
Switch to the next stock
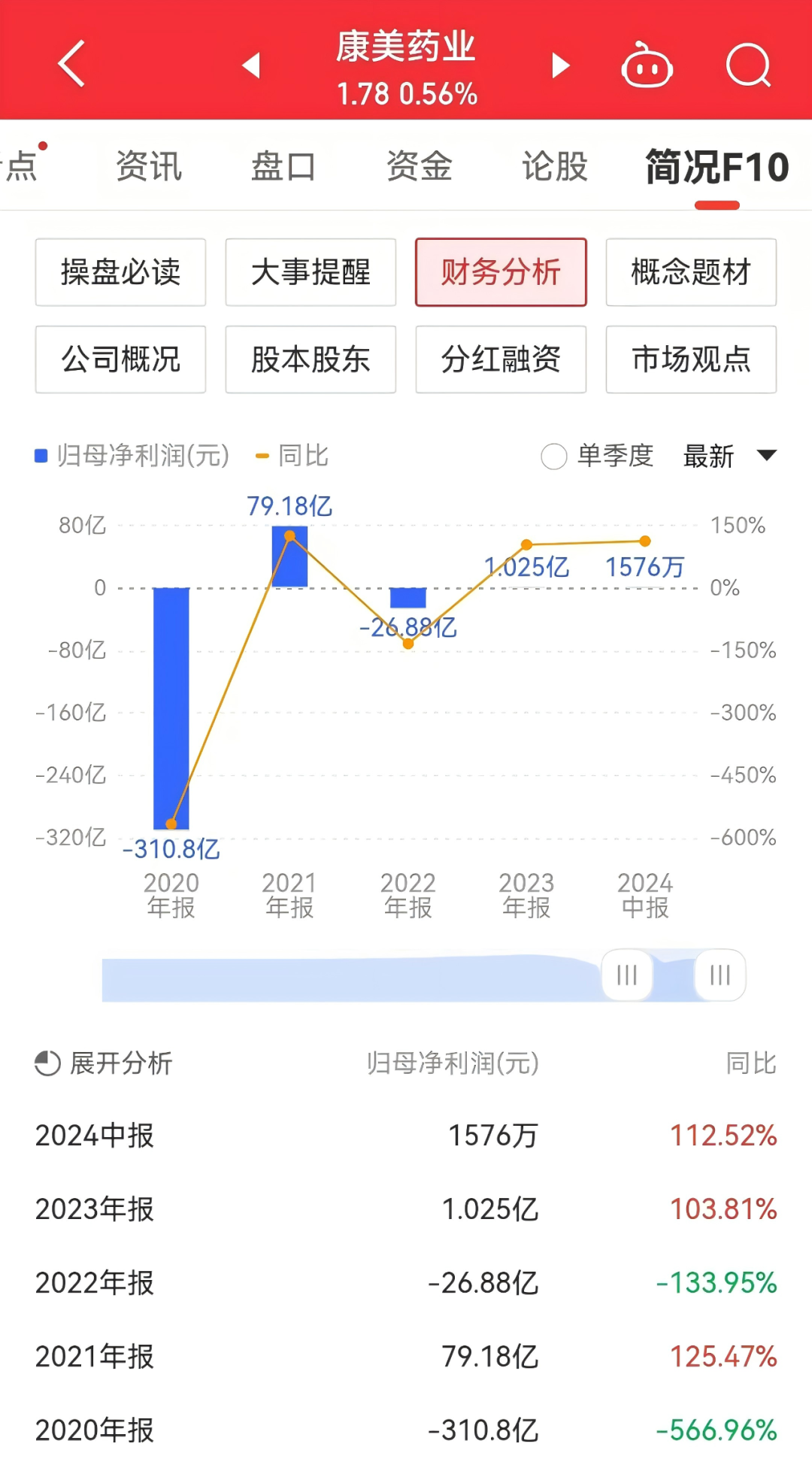[560, 65]
